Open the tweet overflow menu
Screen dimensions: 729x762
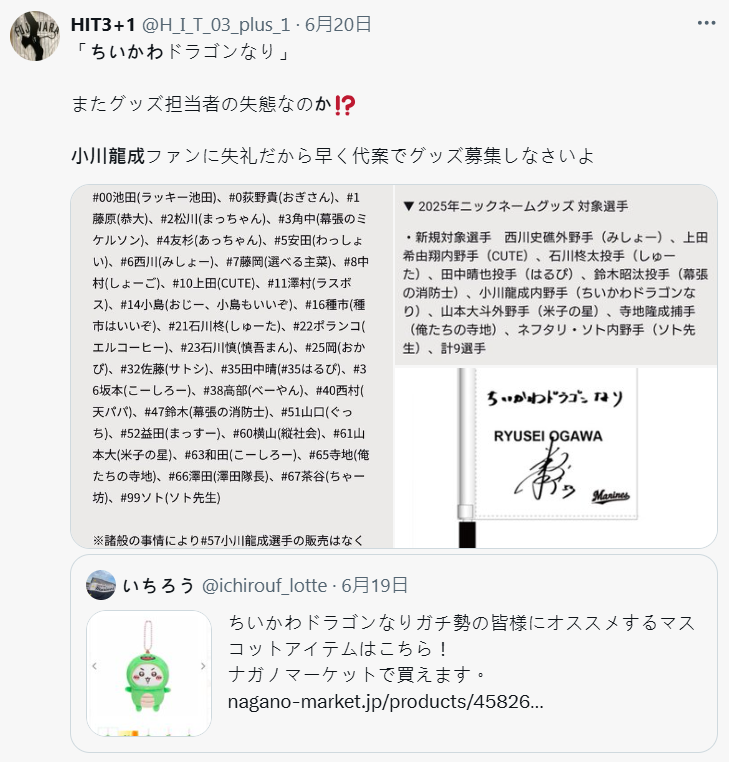(x=706, y=22)
